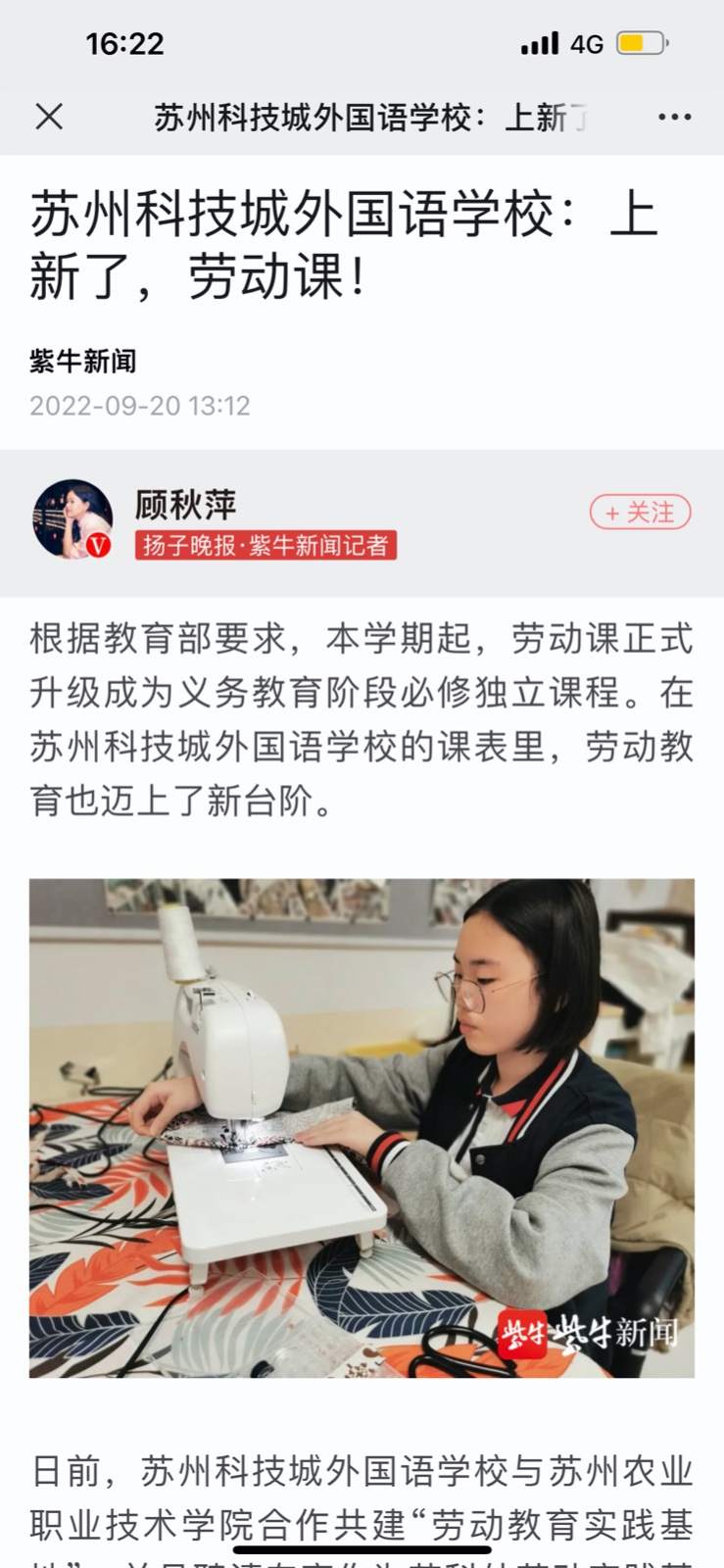
Task: View the sewing machine photo full screen
Action: (x=362, y=1127)
